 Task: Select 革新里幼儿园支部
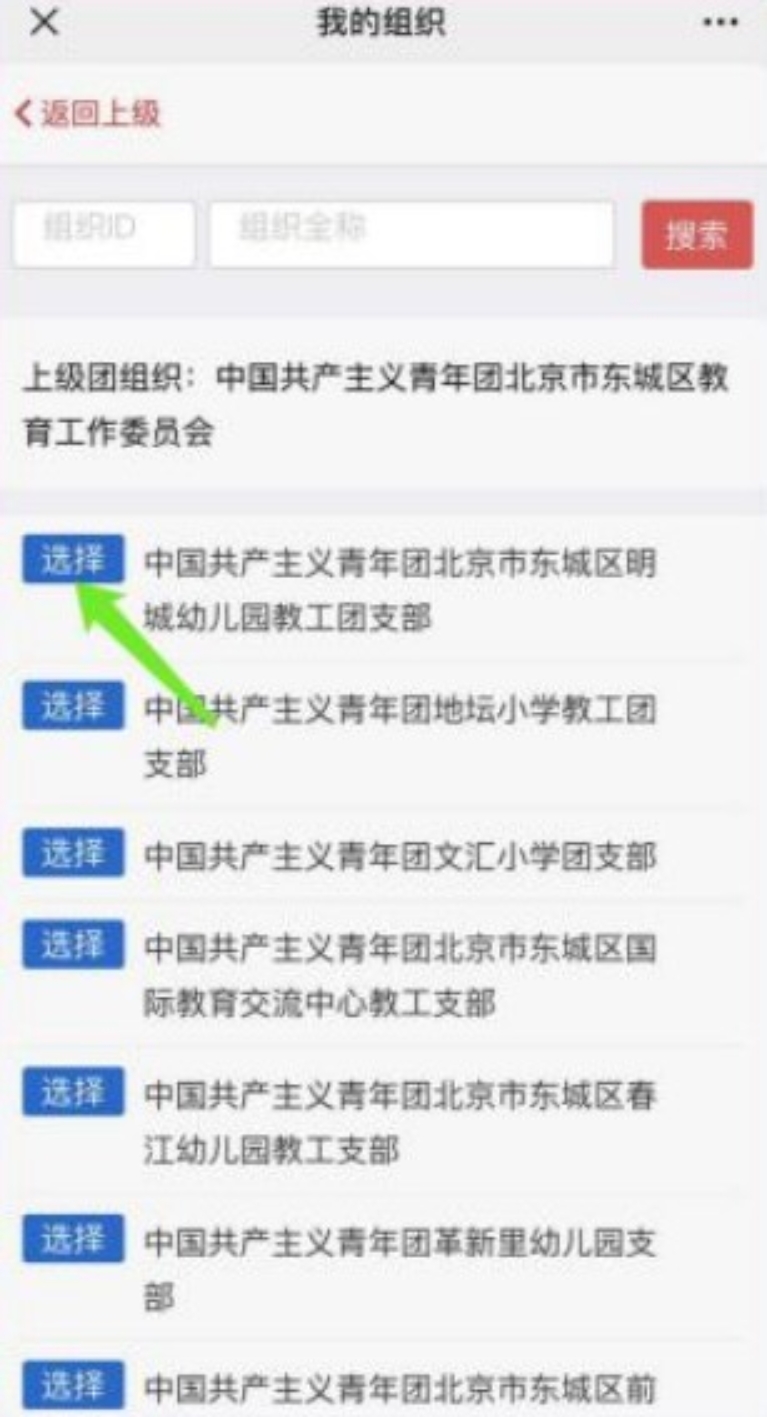(73, 1238)
